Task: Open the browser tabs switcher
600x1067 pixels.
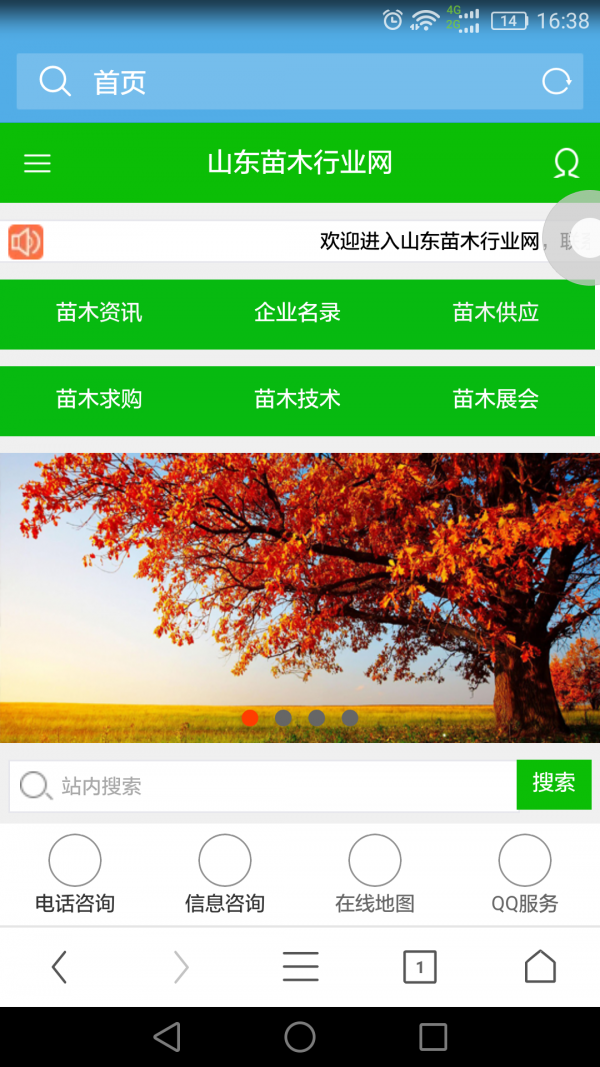Action: click(x=419, y=967)
